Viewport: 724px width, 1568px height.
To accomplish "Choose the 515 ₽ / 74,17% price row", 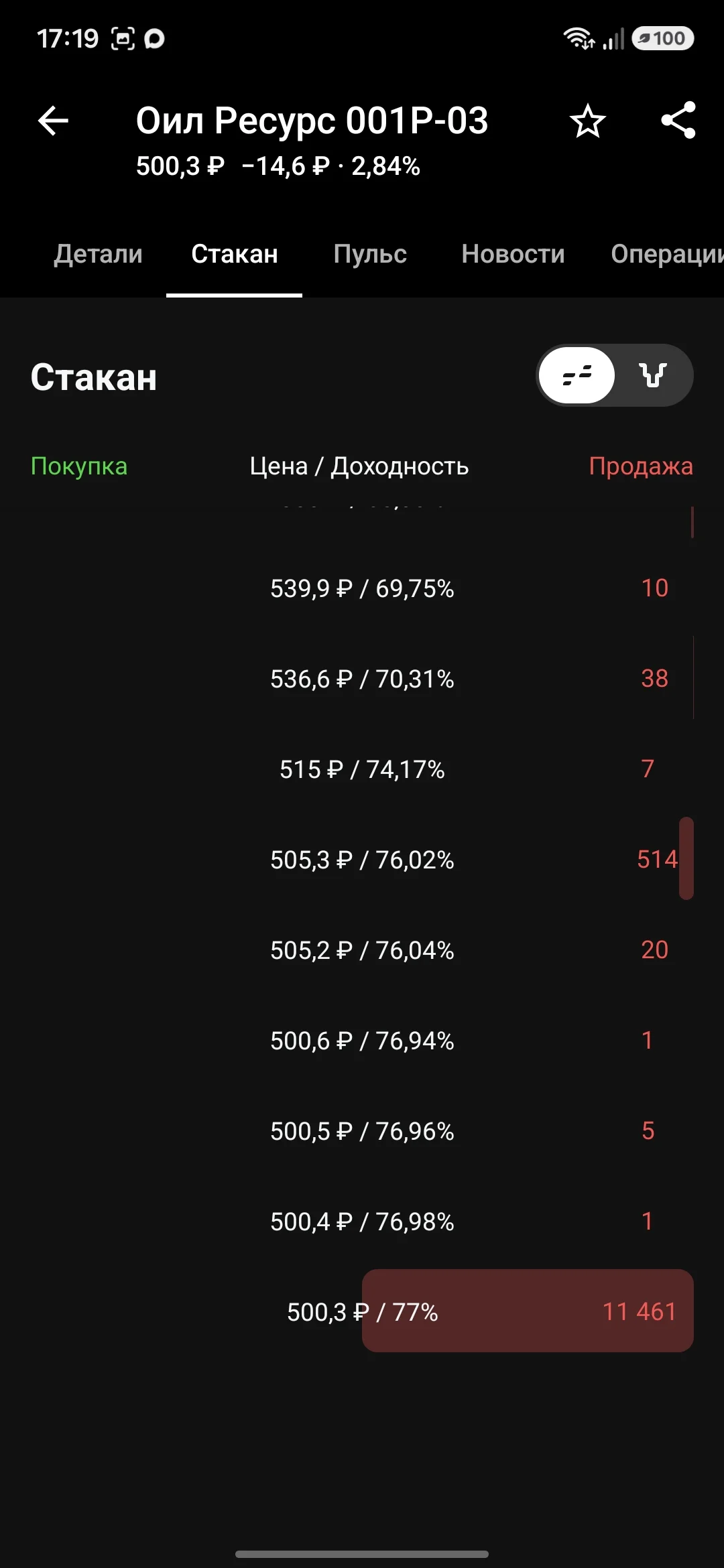I will pyautogui.click(x=362, y=769).
